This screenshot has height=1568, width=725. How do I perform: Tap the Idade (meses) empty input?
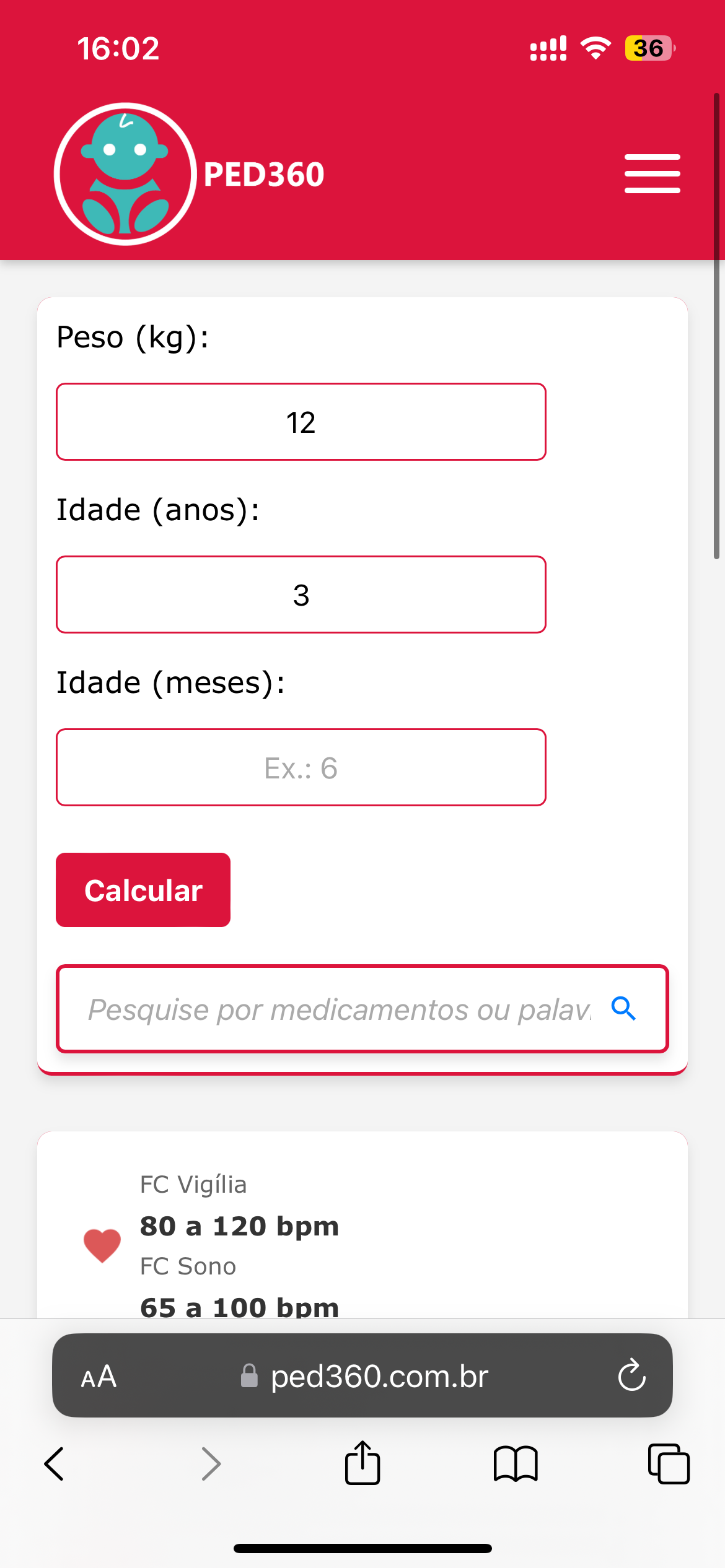[x=301, y=768]
